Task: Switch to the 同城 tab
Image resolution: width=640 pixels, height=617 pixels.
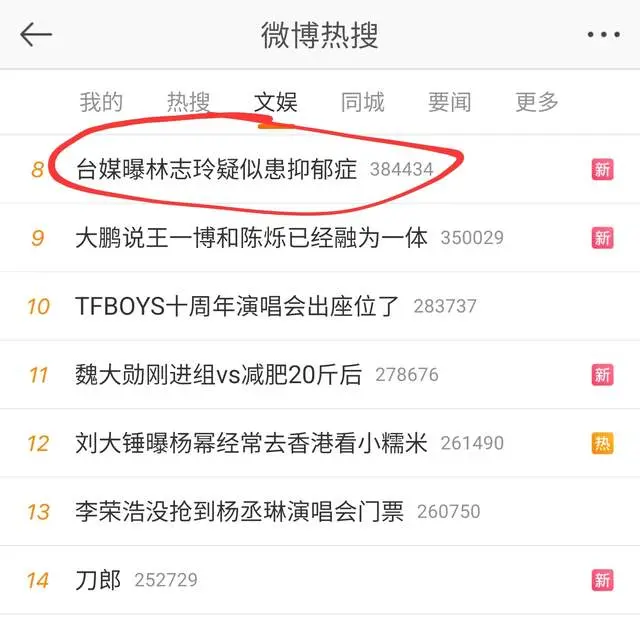Action: click(x=362, y=102)
